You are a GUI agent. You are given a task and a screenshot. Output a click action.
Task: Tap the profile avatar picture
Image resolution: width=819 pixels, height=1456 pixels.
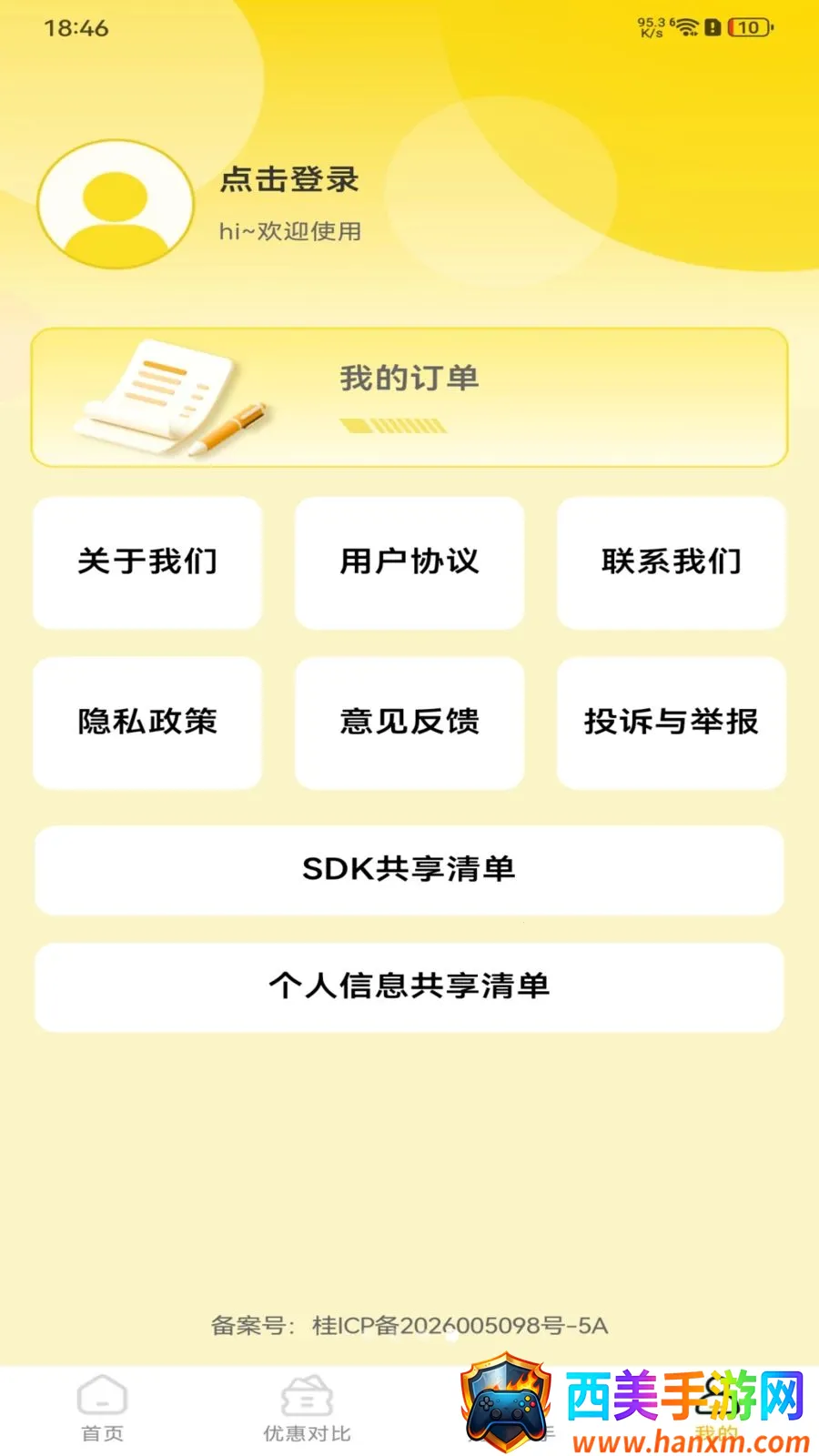[x=116, y=204]
